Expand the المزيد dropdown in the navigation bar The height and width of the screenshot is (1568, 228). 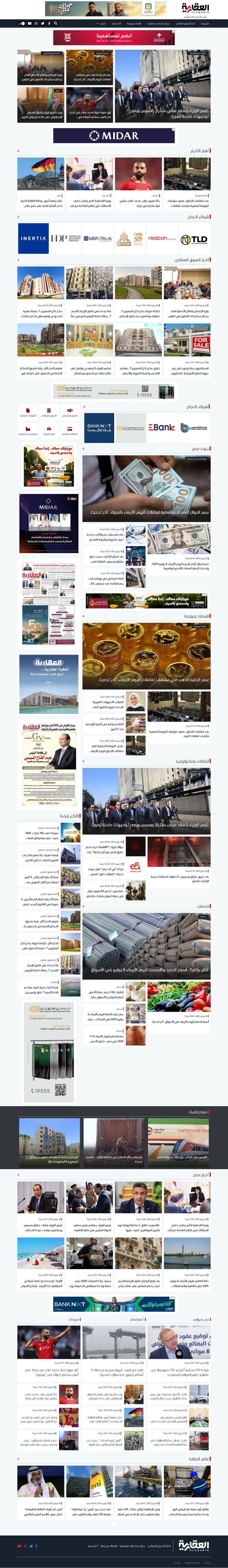101,23
